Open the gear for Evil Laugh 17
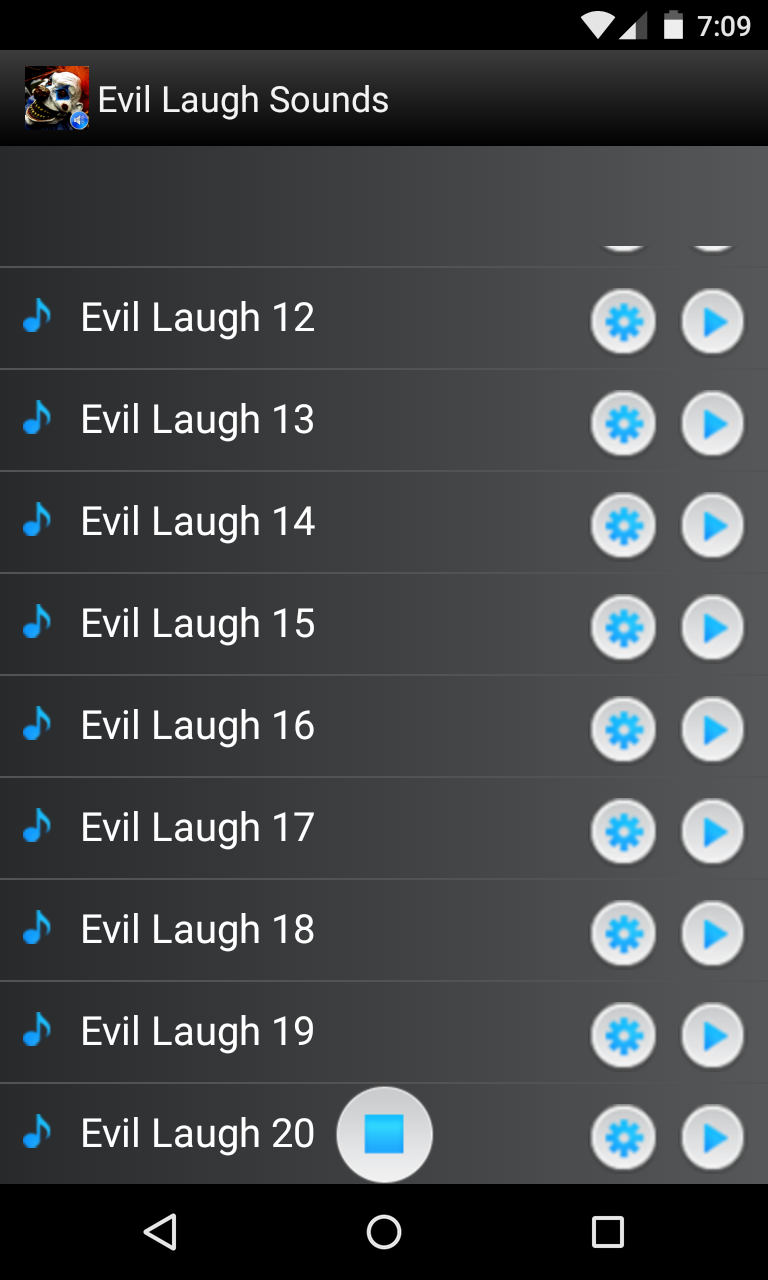This screenshot has width=768, height=1280. [x=623, y=832]
